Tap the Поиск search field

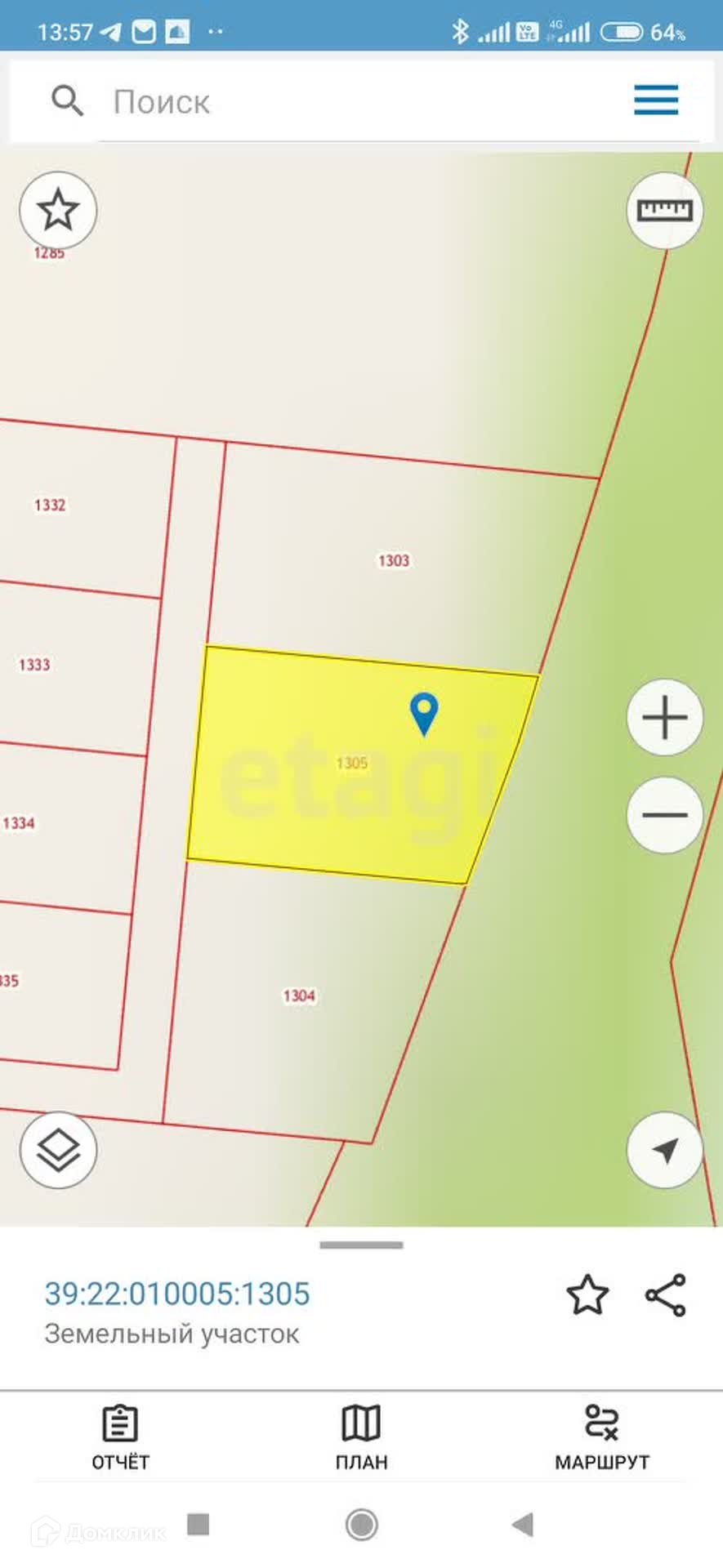(x=359, y=101)
